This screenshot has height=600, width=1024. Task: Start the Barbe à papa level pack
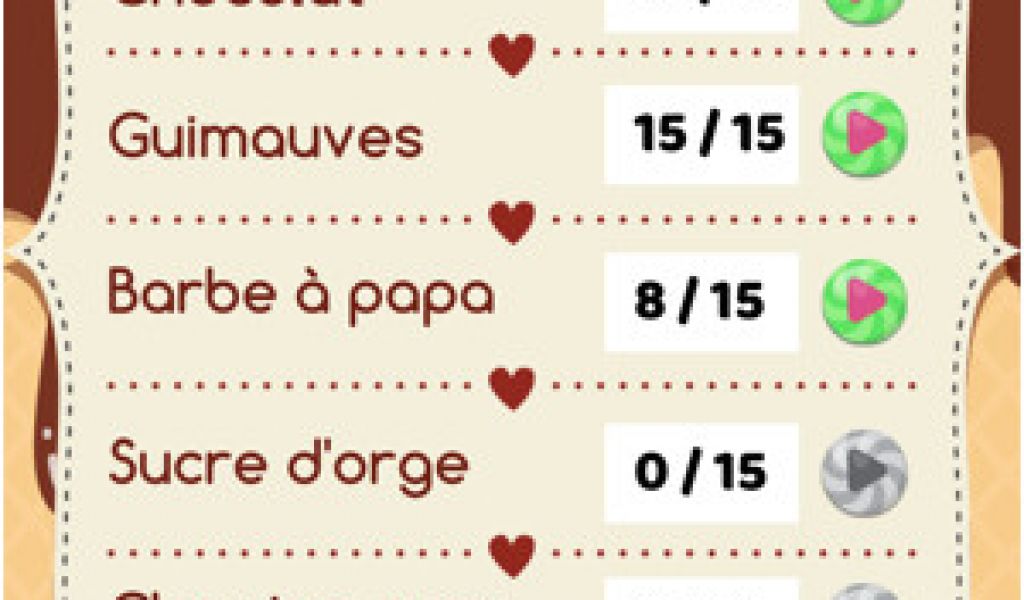pyautogui.click(x=864, y=300)
